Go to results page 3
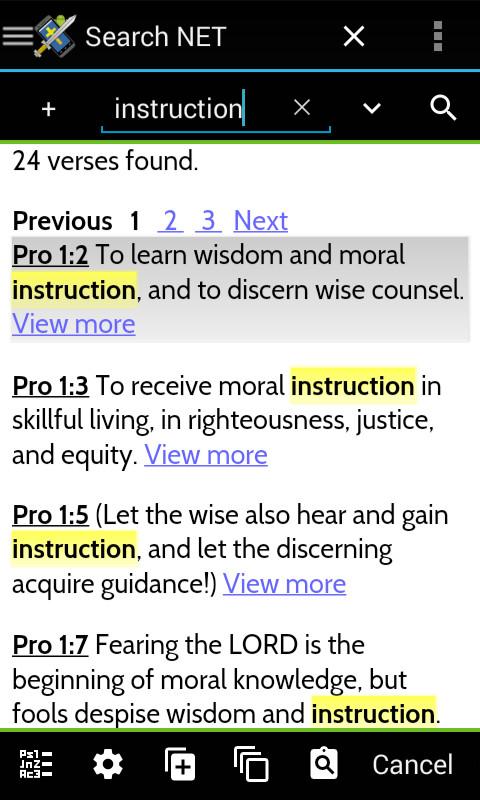Screen dimensions: 480x800 208,221
